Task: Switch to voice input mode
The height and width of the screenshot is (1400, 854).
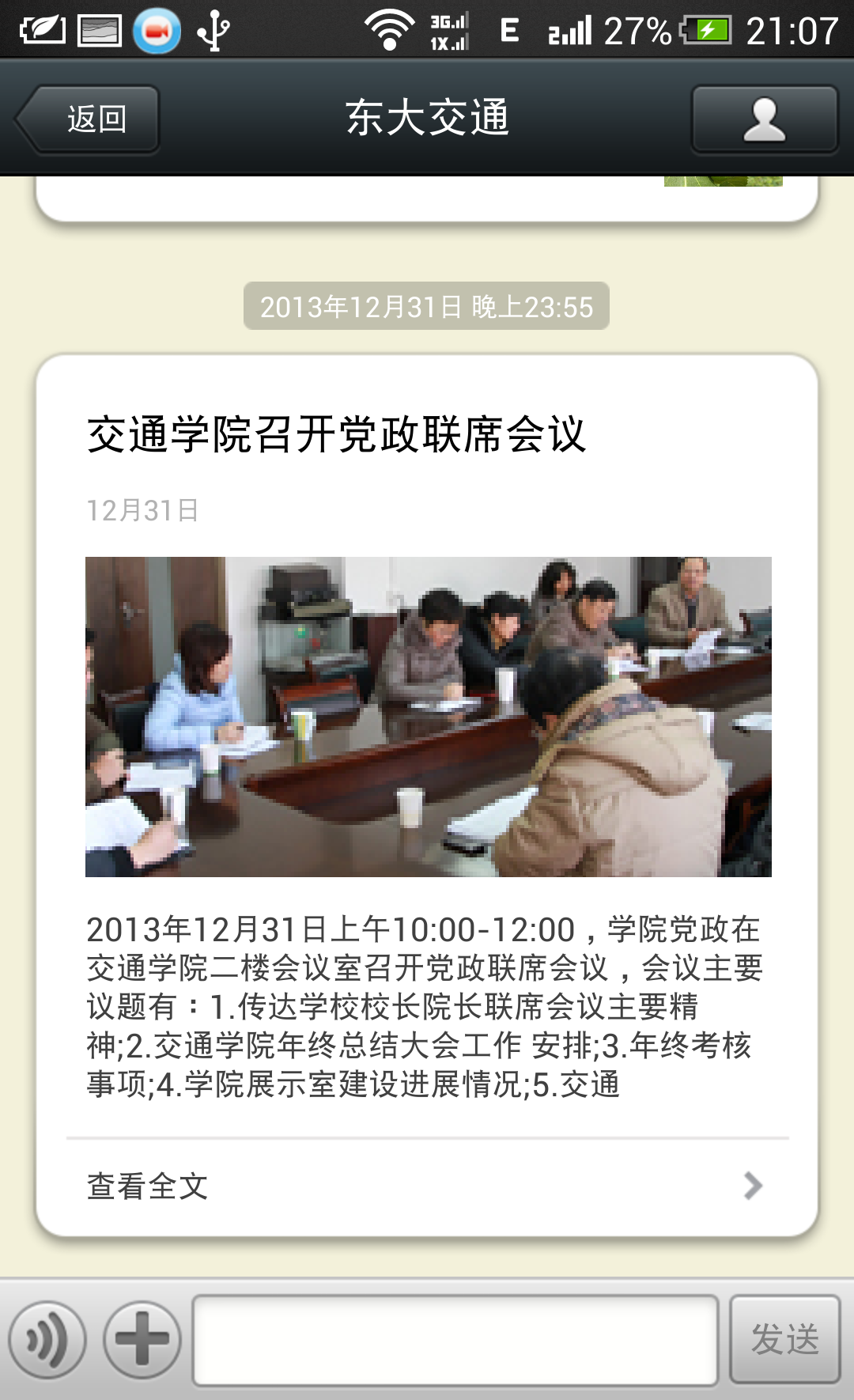Action: click(47, 1340)
